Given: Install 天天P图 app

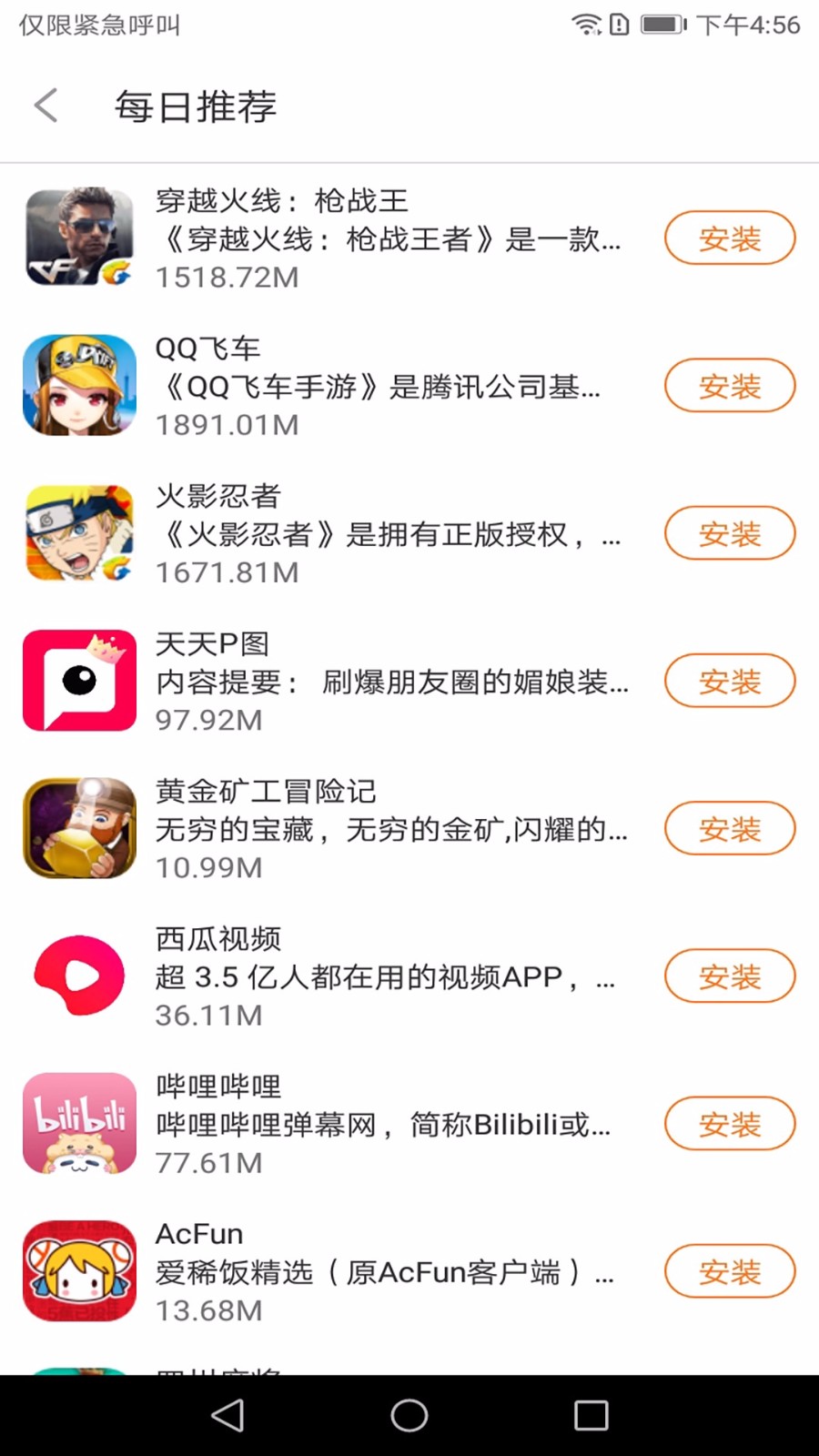Looking at the screenshot, I should point(729,681).
